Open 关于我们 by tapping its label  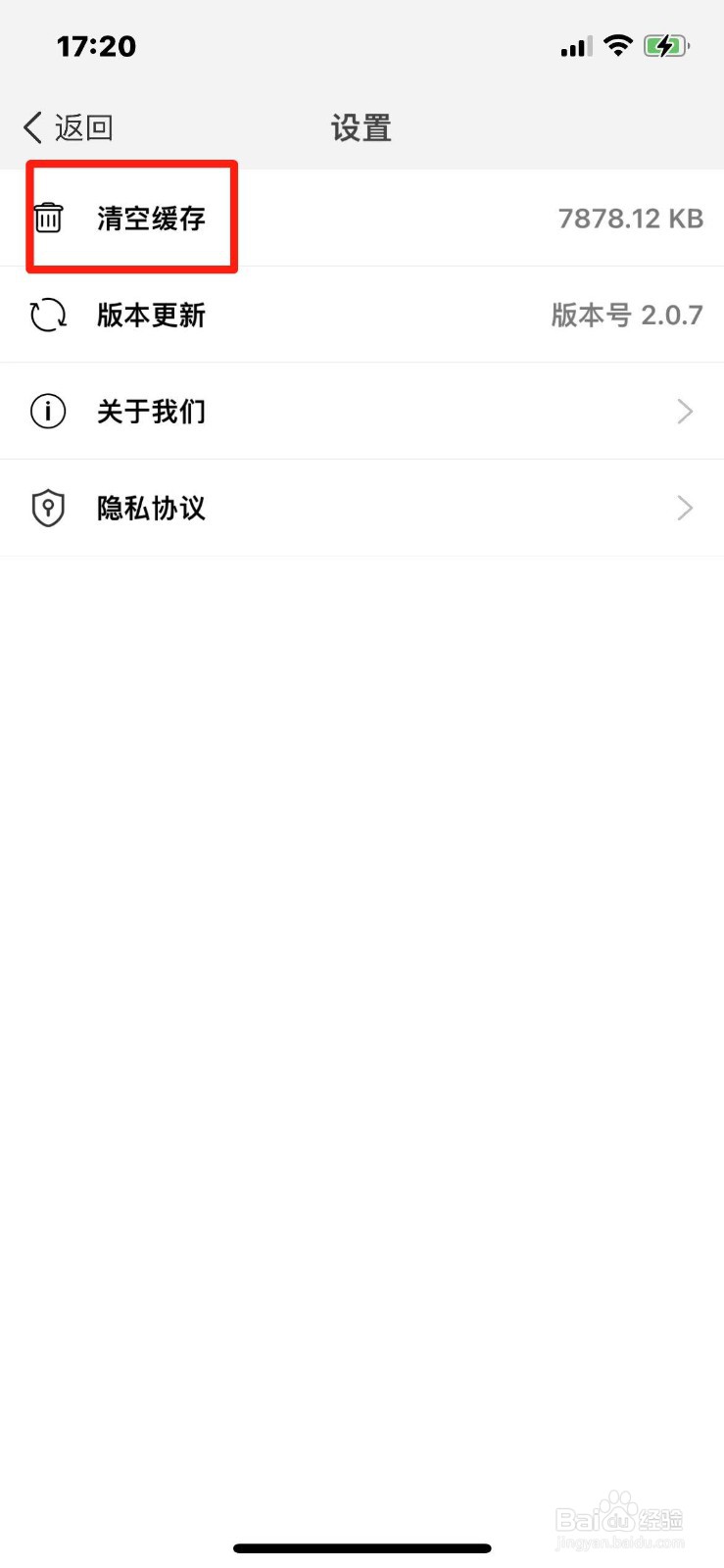151,411
